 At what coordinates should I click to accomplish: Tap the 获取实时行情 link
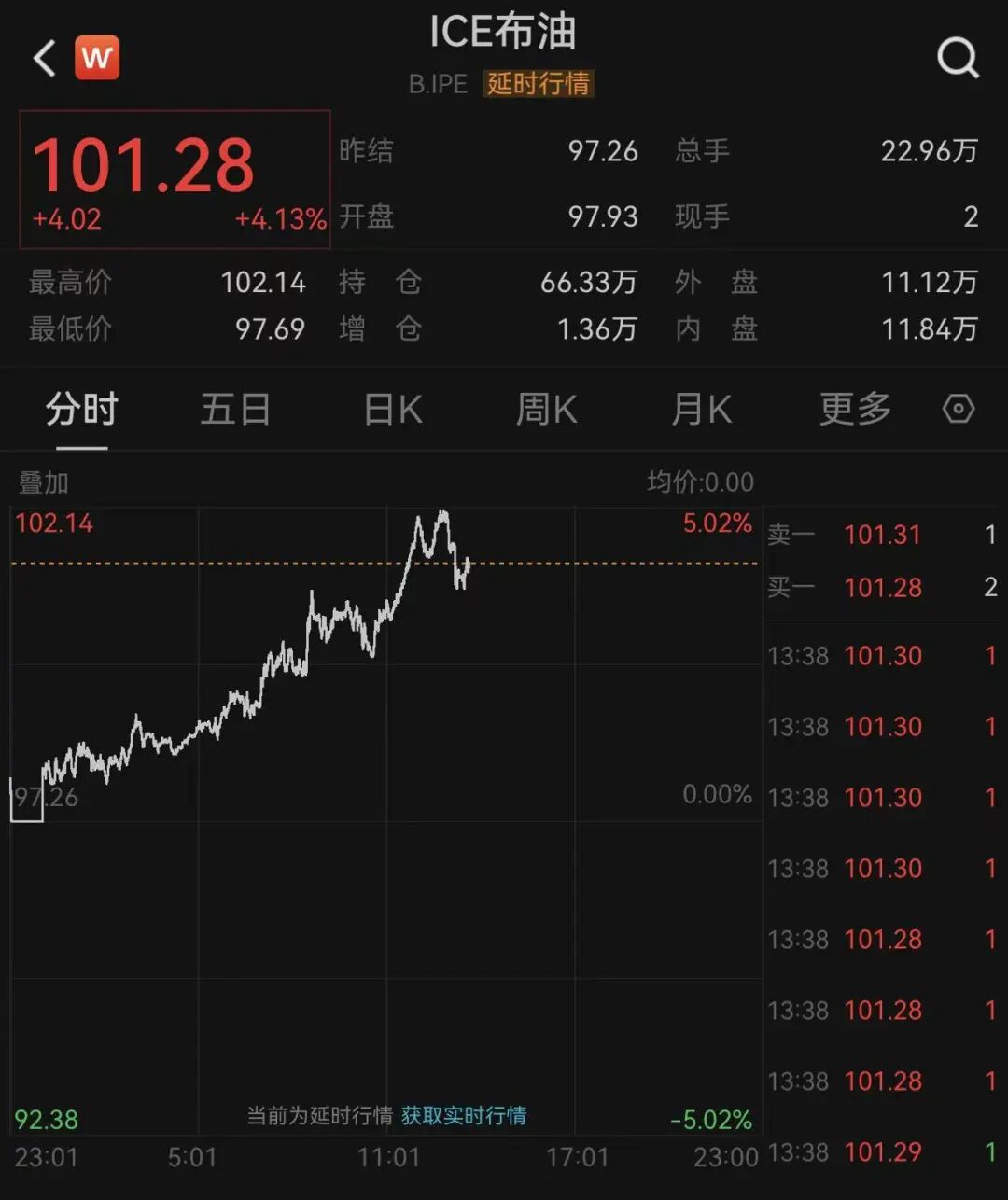coord(464,1116)
